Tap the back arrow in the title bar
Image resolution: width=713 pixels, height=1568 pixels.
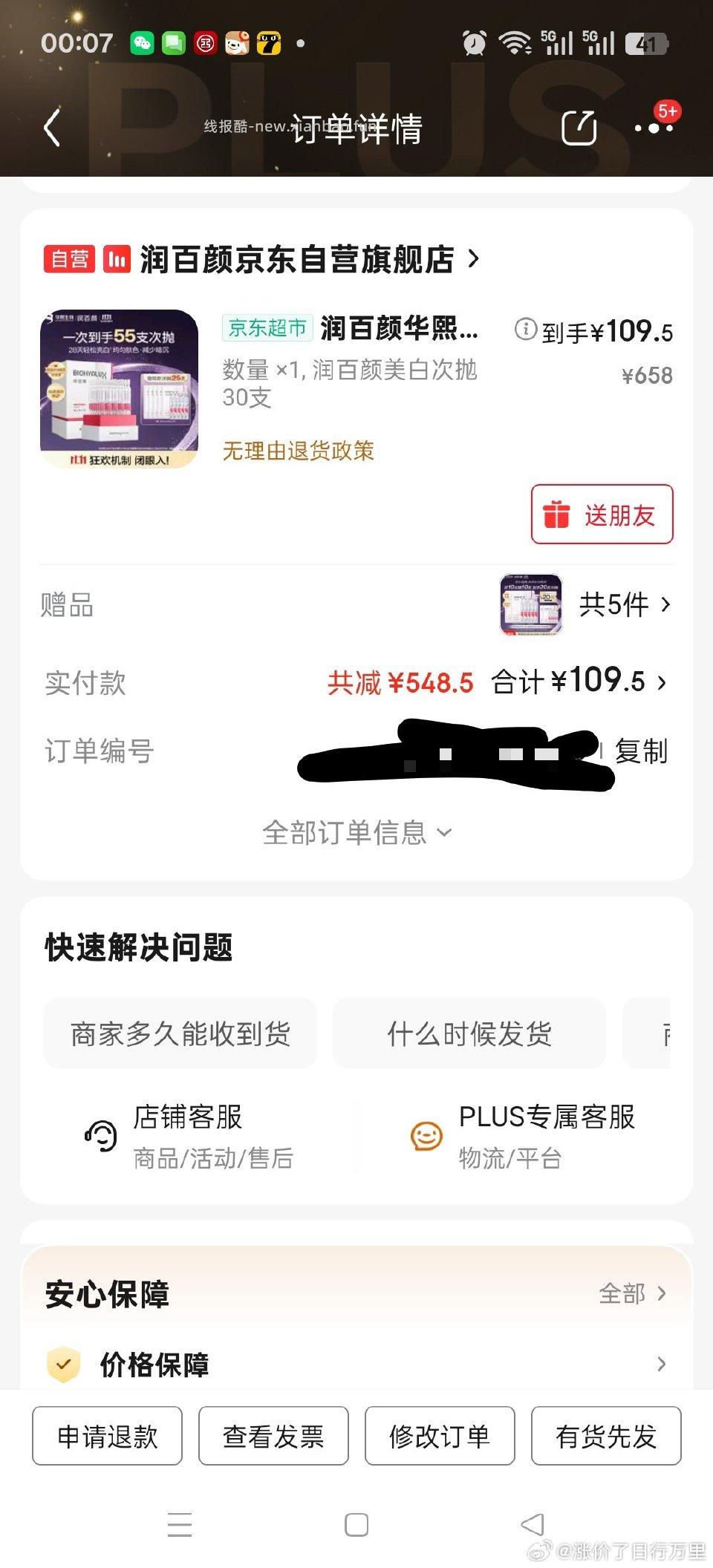[51, 128]
